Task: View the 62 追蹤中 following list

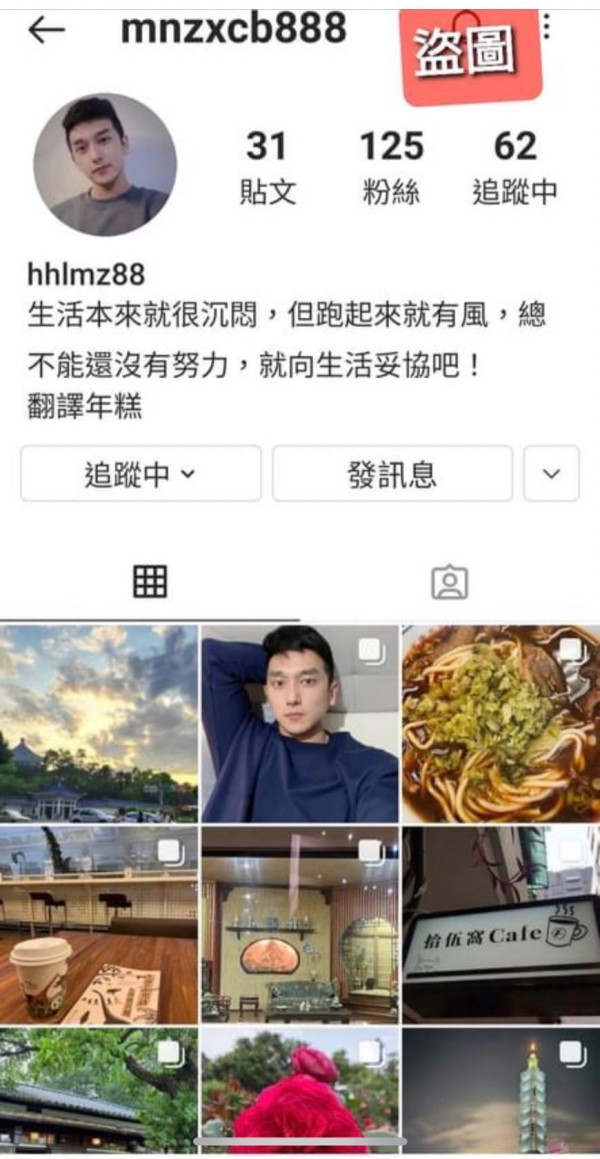Action: tap(515, 168)
